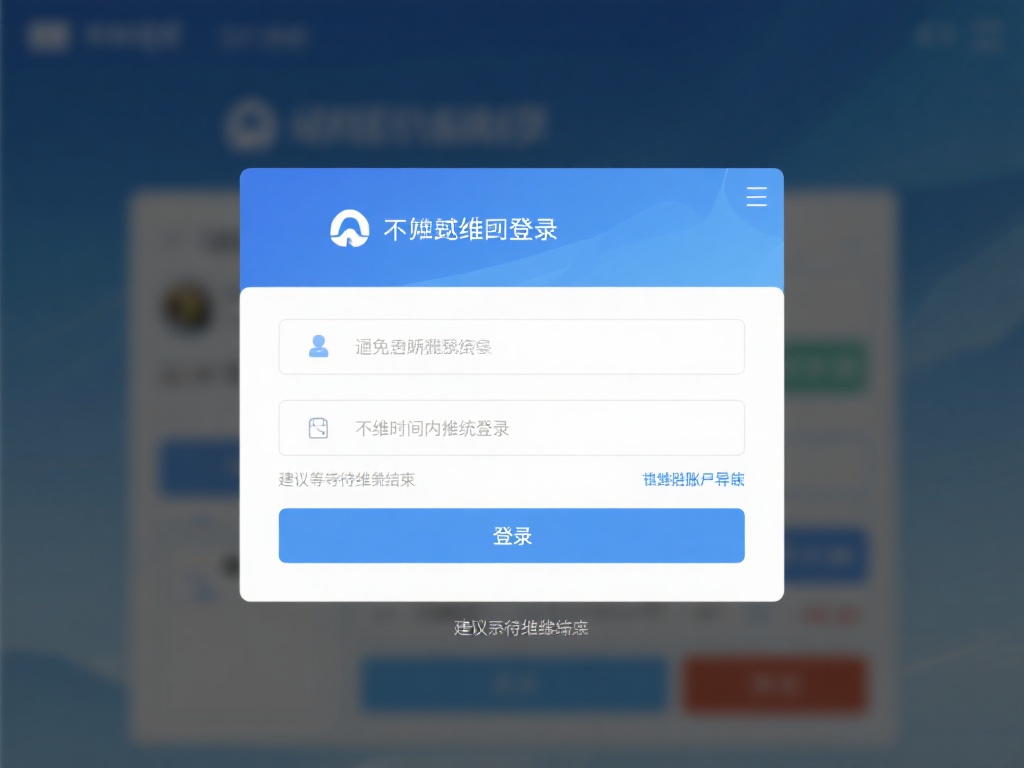The height and width of the screenshot is (768, 1024).
Task: Focus the 不维时间内继续登录 input field
Action: coord(511,428)
